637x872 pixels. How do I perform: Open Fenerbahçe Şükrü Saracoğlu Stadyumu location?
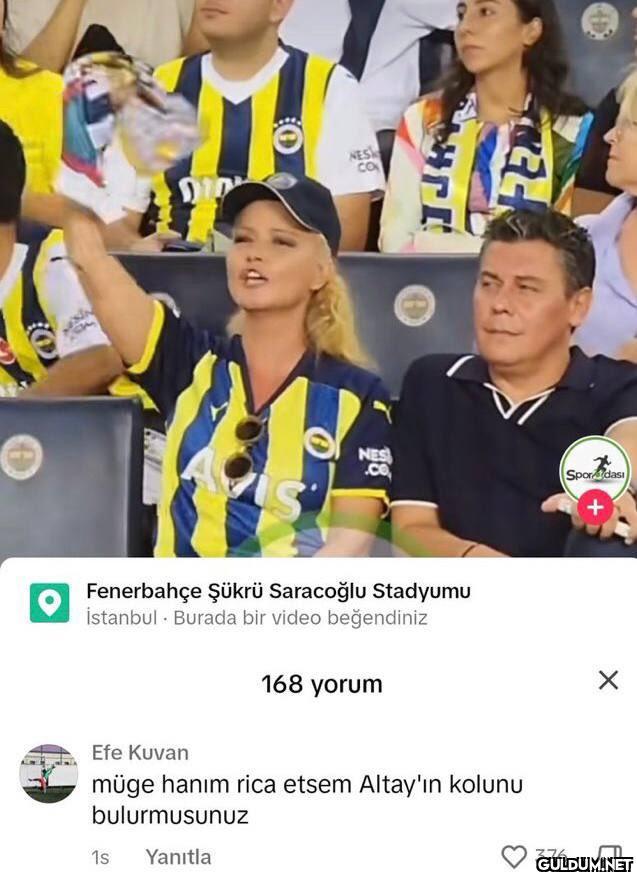[278, 592]
